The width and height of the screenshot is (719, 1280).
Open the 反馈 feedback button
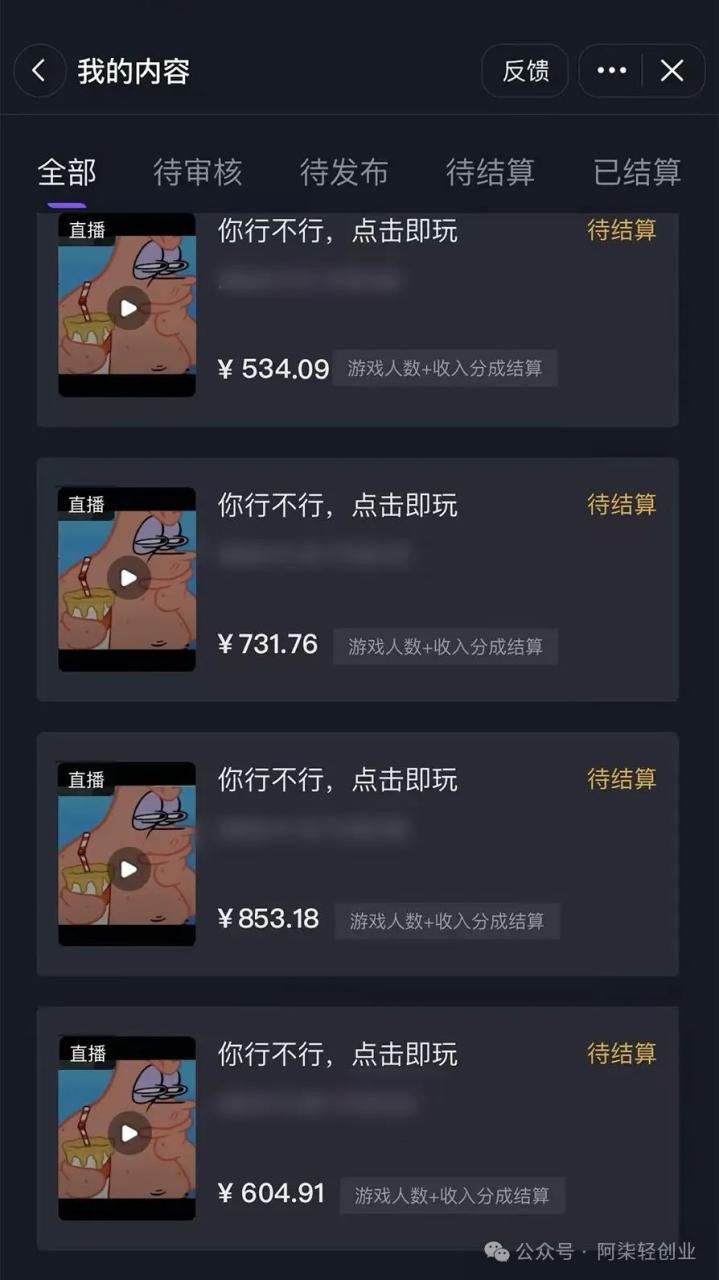pyautogui.click(x=525, y=71)
